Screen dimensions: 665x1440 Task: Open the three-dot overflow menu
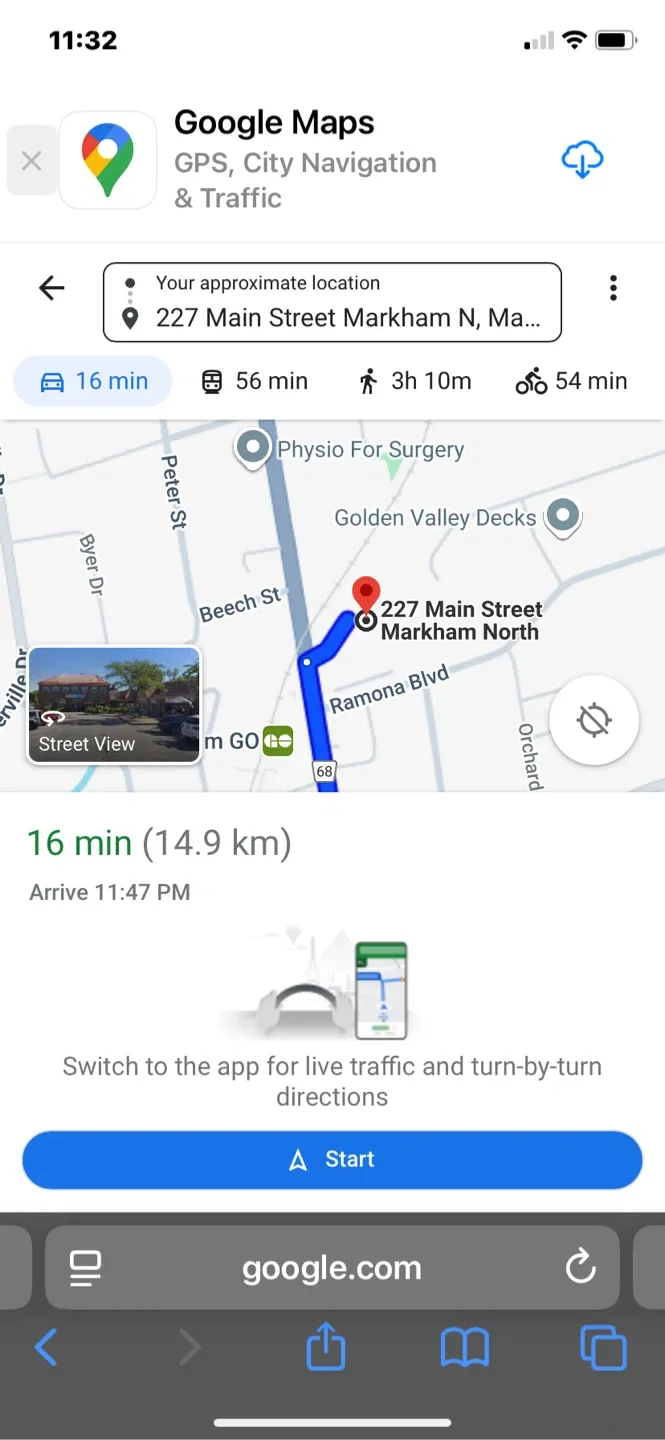click(x=613, y=289)
